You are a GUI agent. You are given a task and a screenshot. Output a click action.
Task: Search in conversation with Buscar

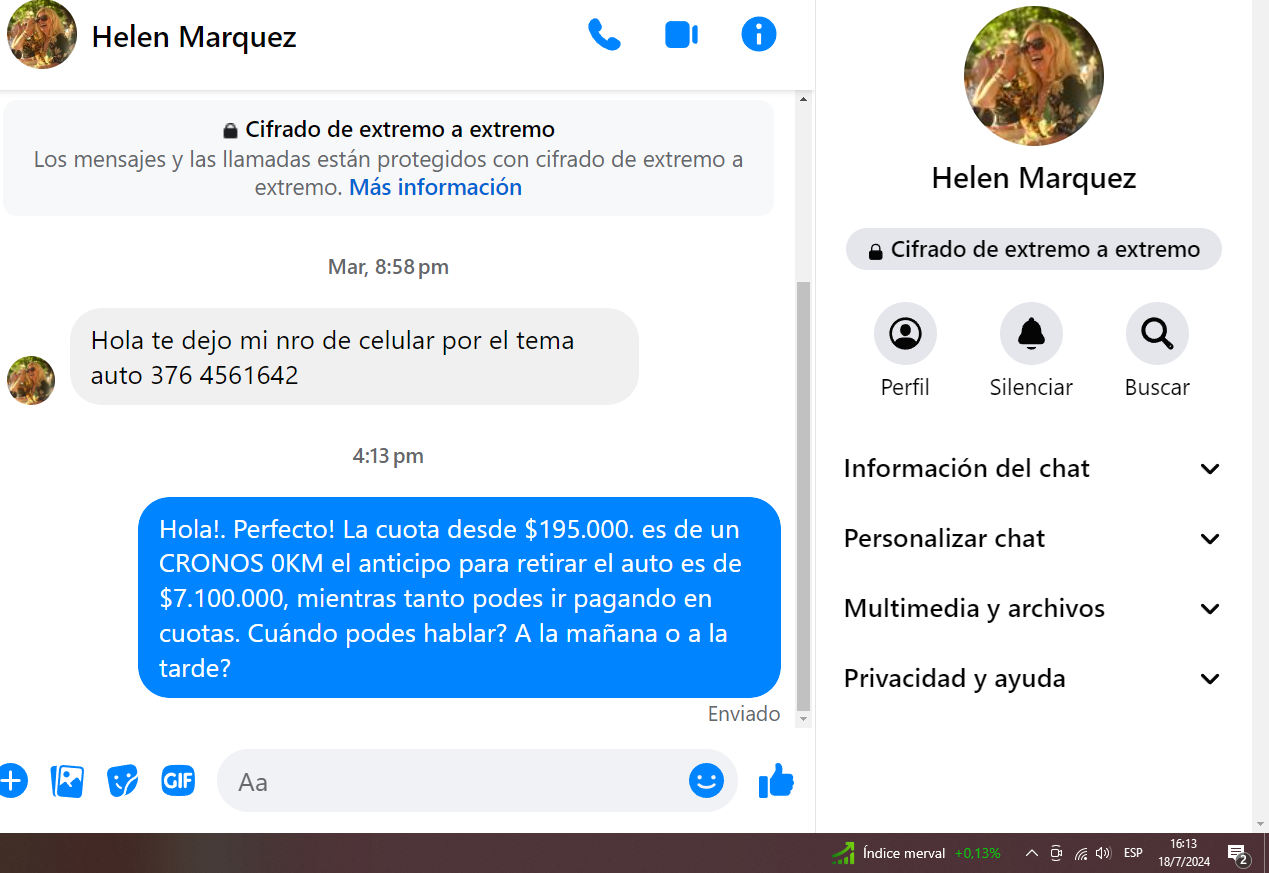pos(1157,334)
